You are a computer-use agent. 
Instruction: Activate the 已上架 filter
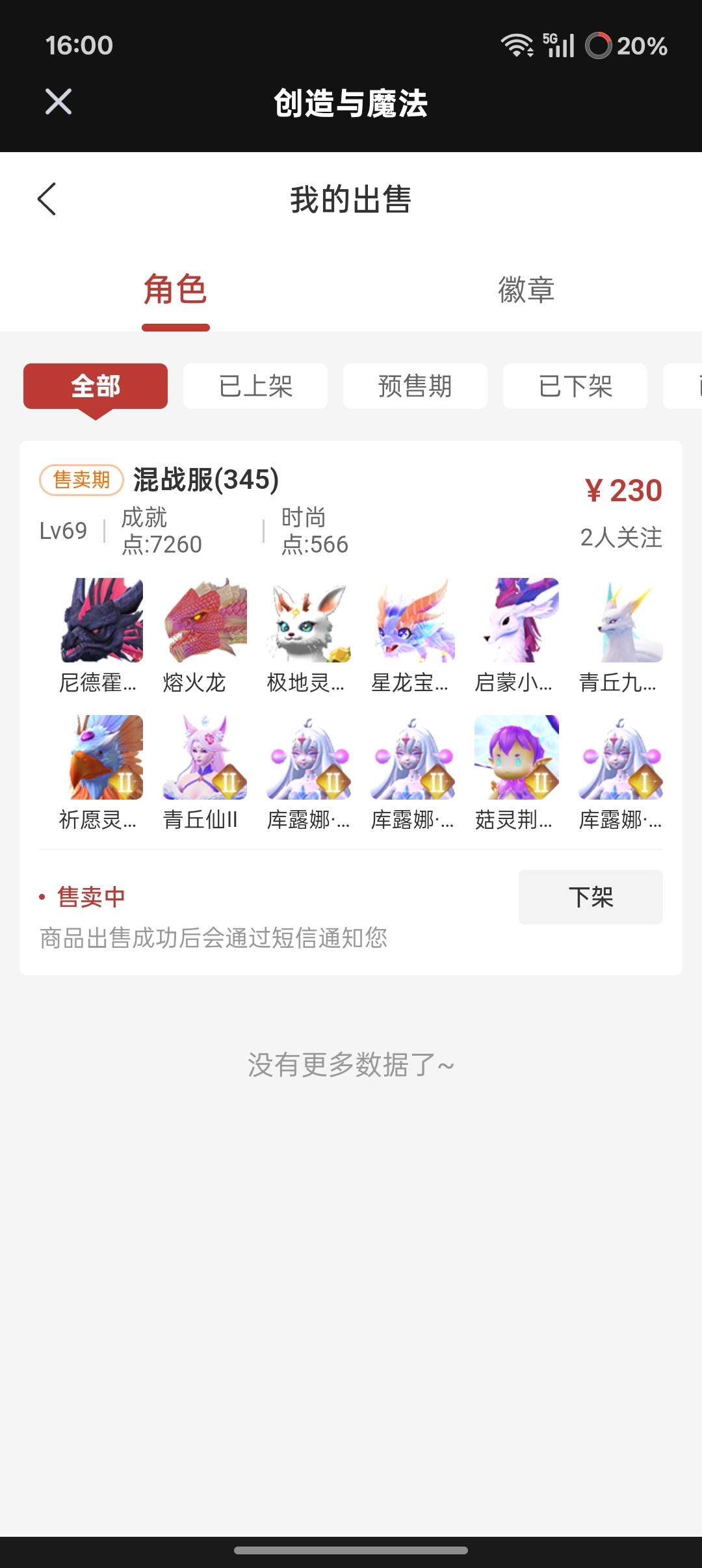pyautogui.click(x=255, y=386)
